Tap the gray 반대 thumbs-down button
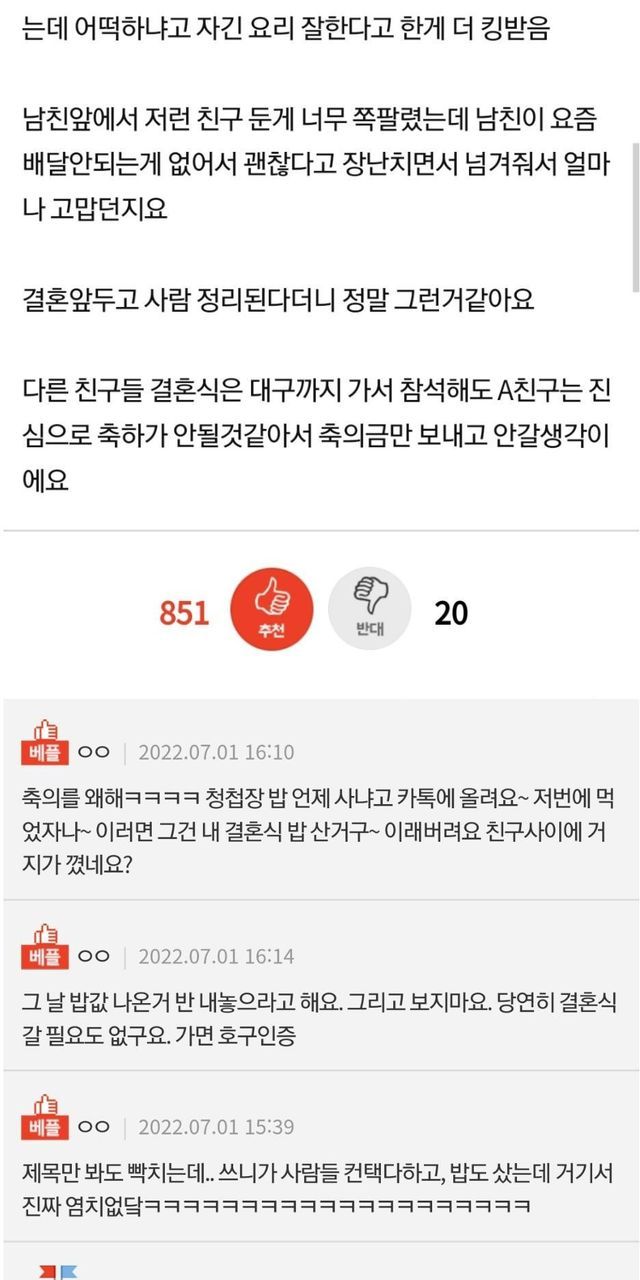 [369, 609]
